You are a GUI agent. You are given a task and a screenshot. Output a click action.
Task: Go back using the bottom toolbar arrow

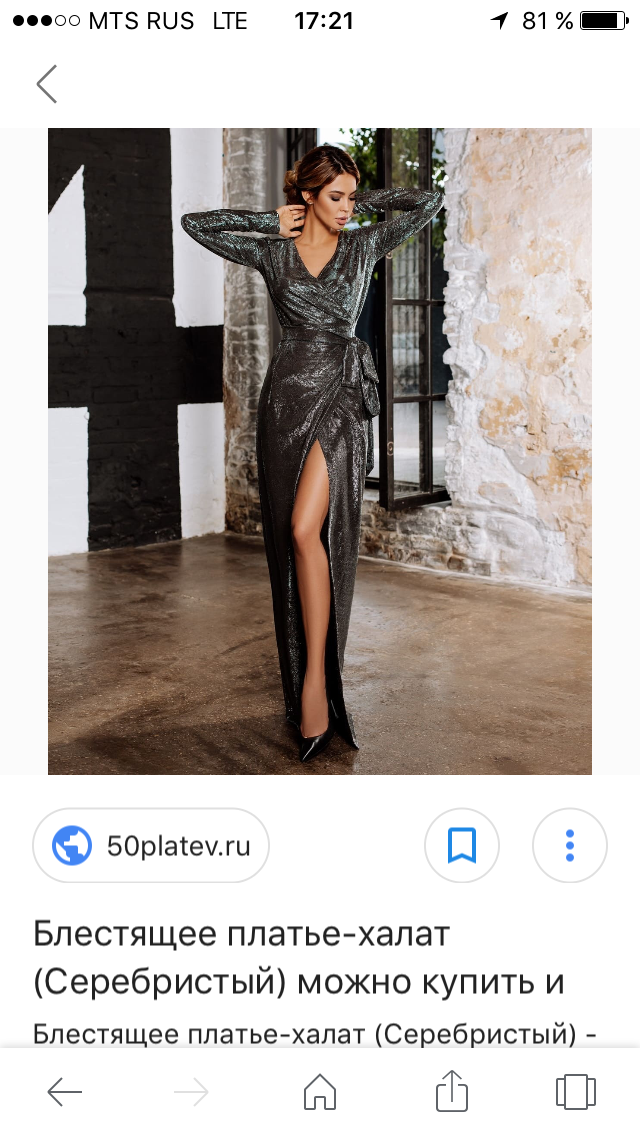pyautogui.click(x=65, y=1092)
